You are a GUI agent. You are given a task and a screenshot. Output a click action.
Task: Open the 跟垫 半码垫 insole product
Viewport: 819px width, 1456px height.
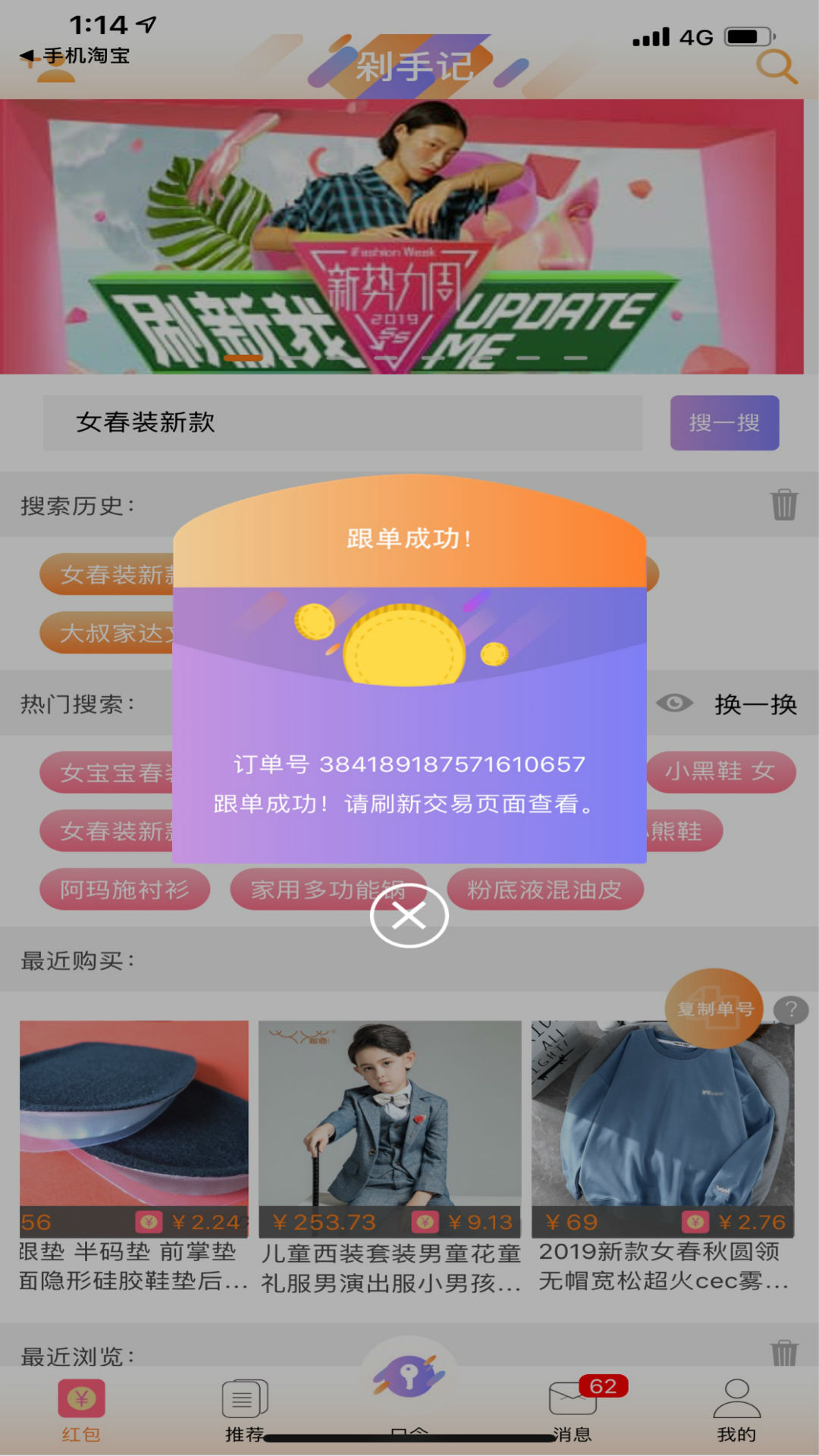point(134,1156)
